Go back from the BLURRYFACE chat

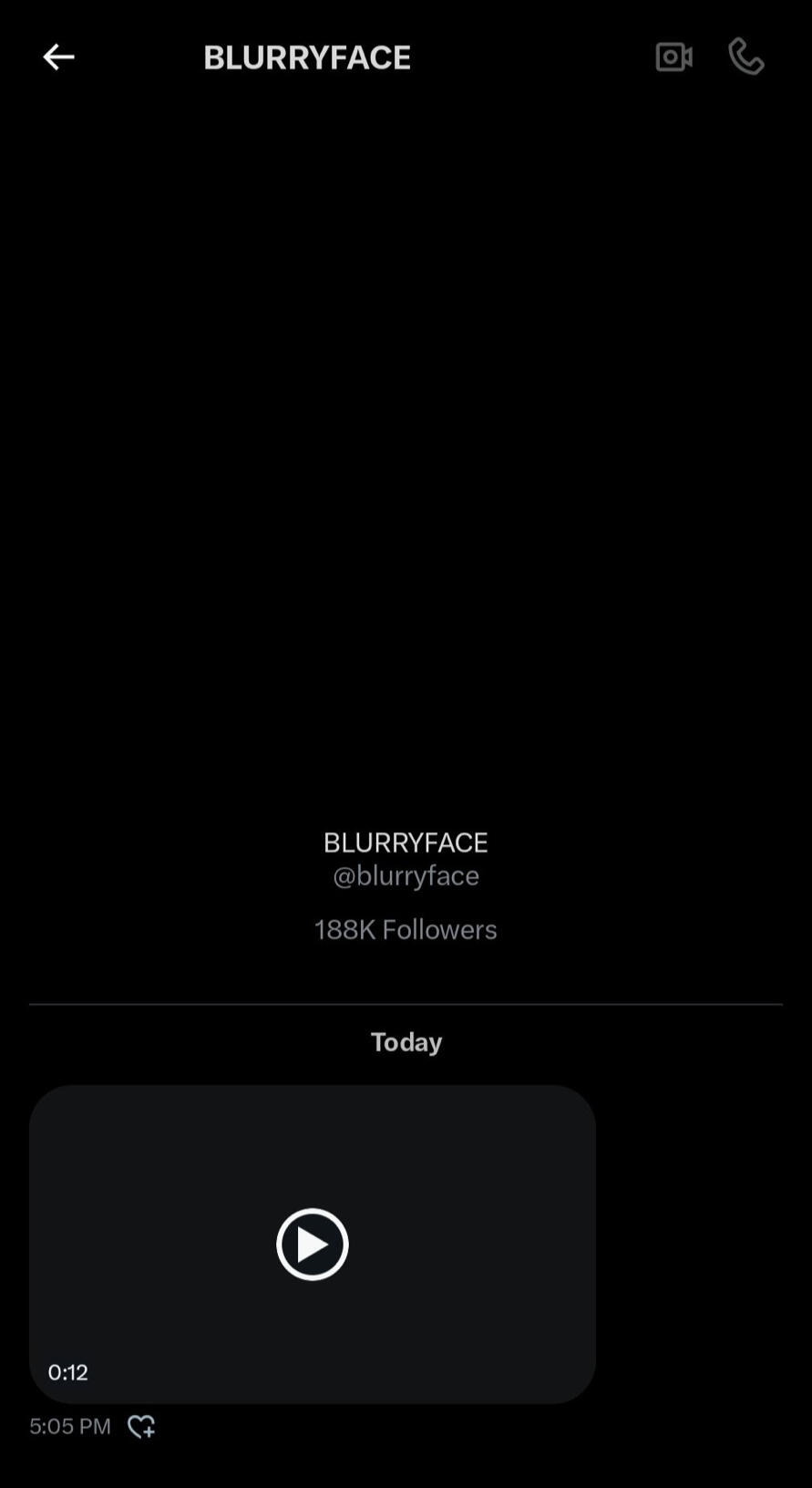click(58, 57)
